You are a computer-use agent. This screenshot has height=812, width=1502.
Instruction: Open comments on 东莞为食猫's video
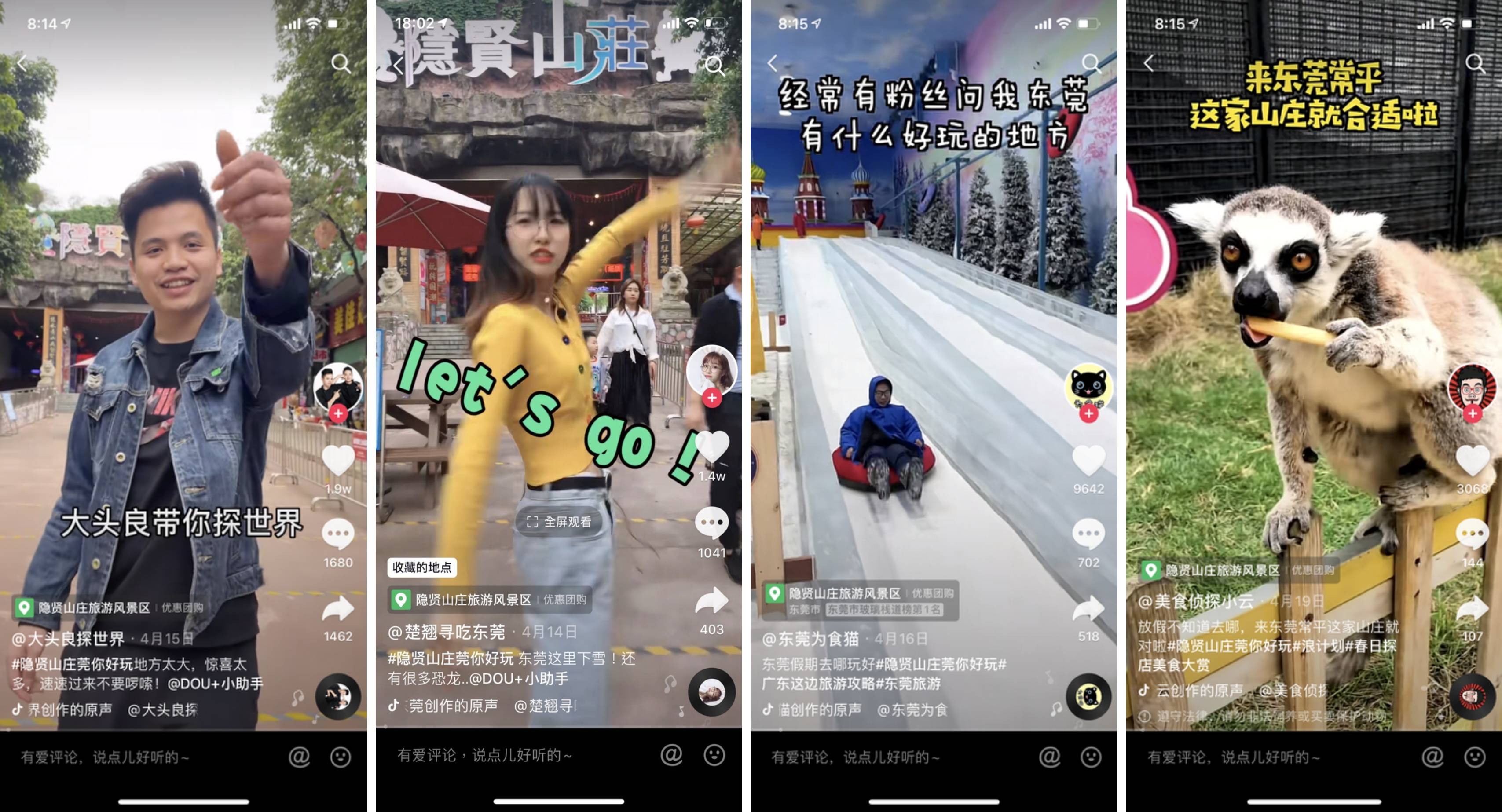tap(1088, 534)
